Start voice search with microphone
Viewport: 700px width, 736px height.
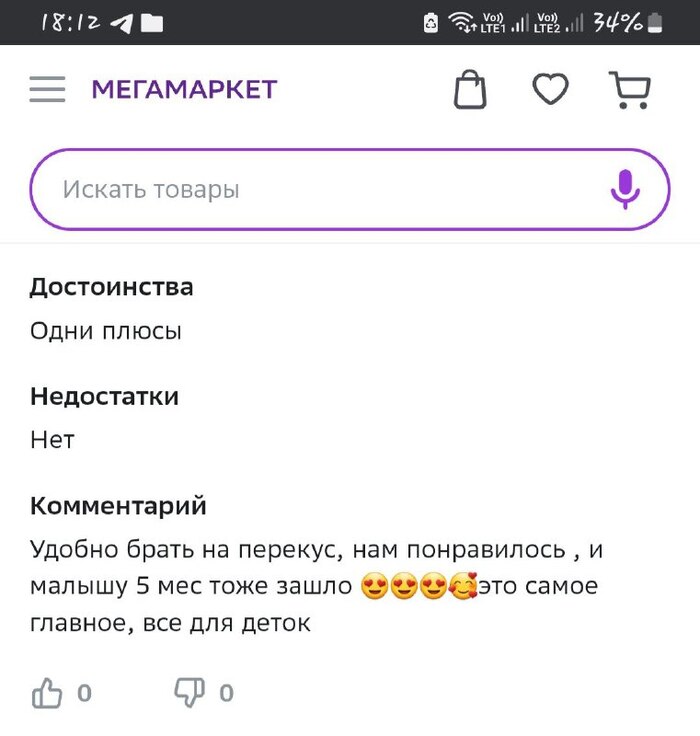click(625, 190)
